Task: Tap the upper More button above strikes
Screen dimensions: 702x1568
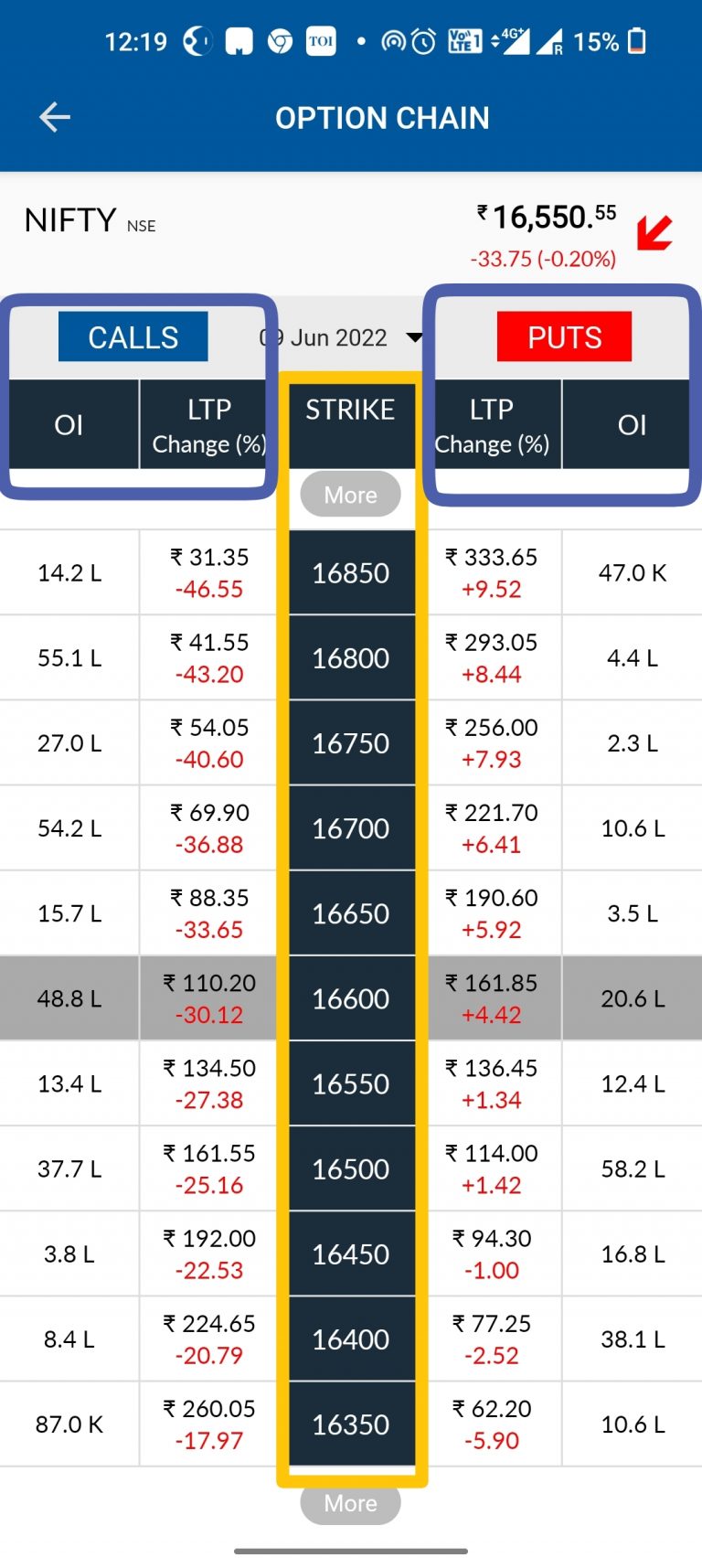Action: coord(350,495)
